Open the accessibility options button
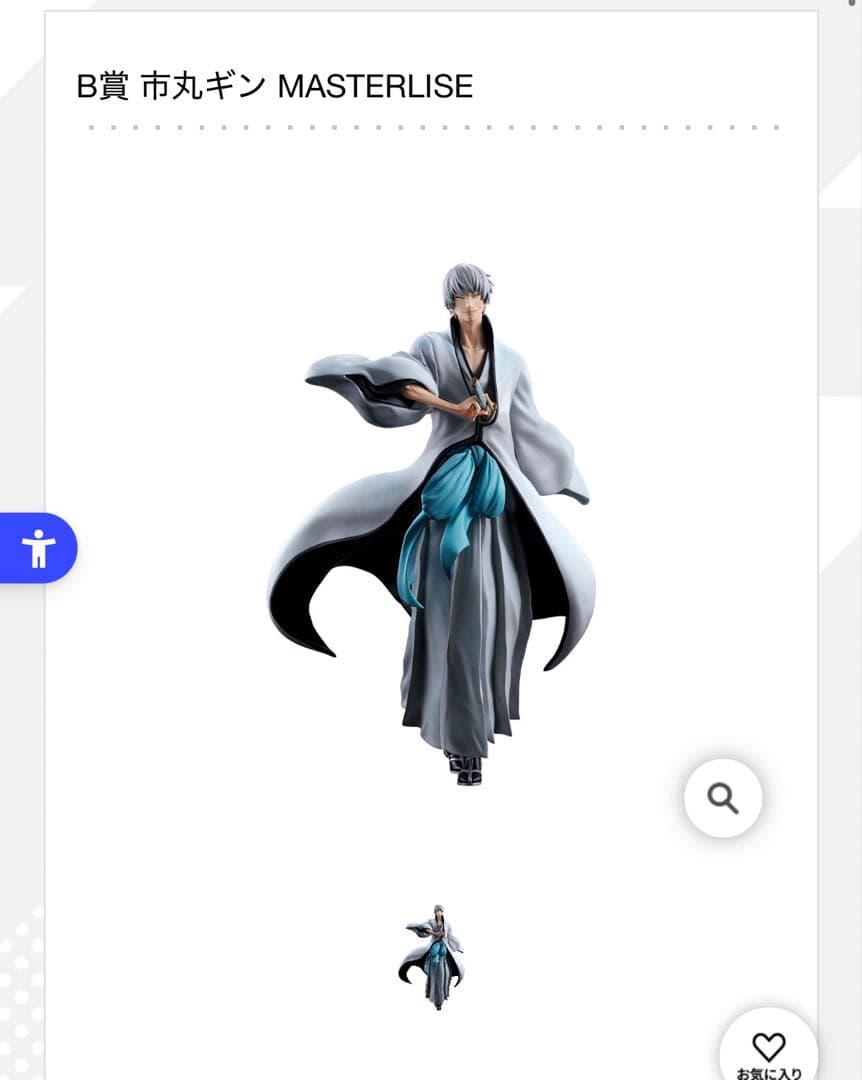 click(38, 548)
